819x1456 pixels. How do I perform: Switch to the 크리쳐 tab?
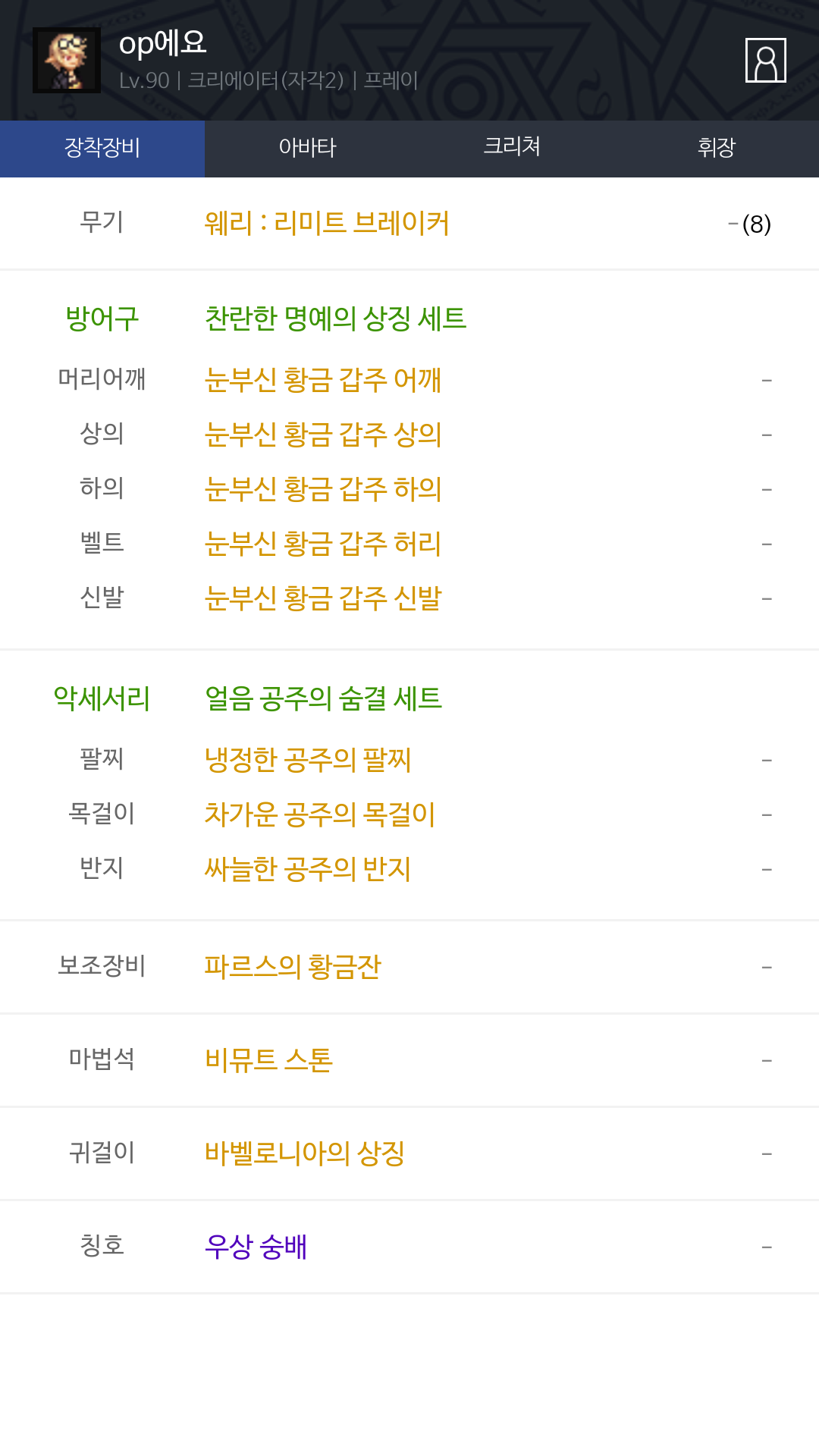[x=512, y=147]
